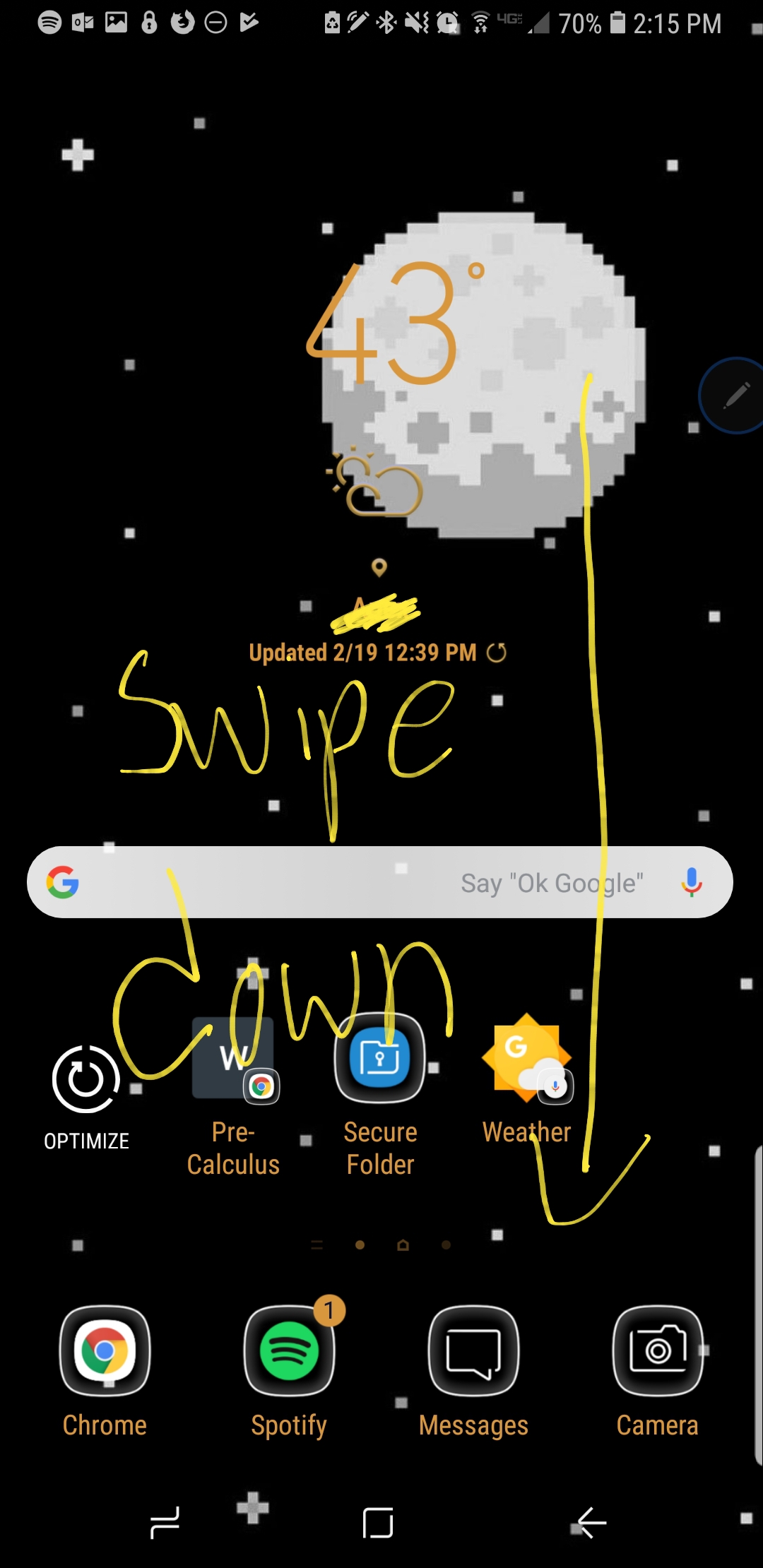Refresh the weather widget

496,653
